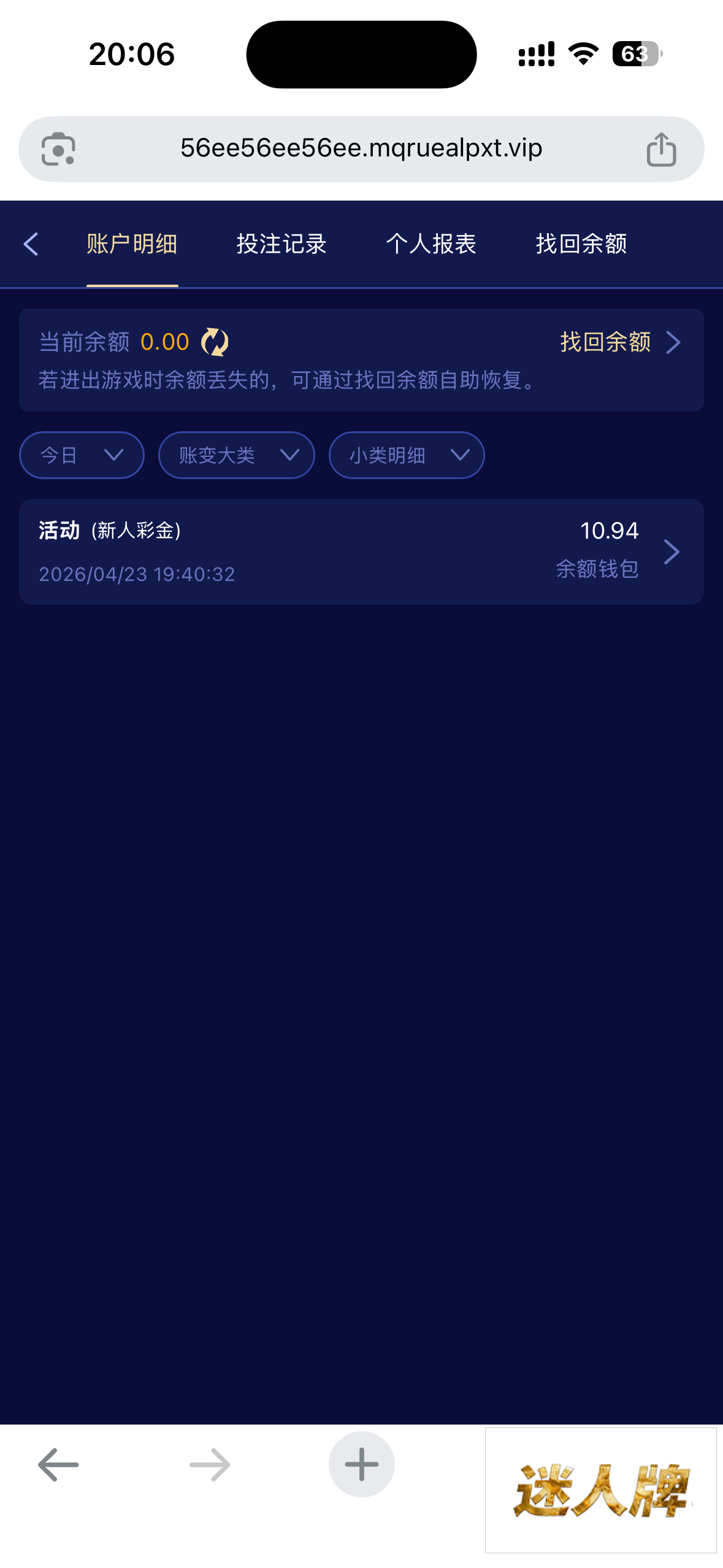Share this page from the address bar
The image size is (723, 1568).
[x=661, y=149]
